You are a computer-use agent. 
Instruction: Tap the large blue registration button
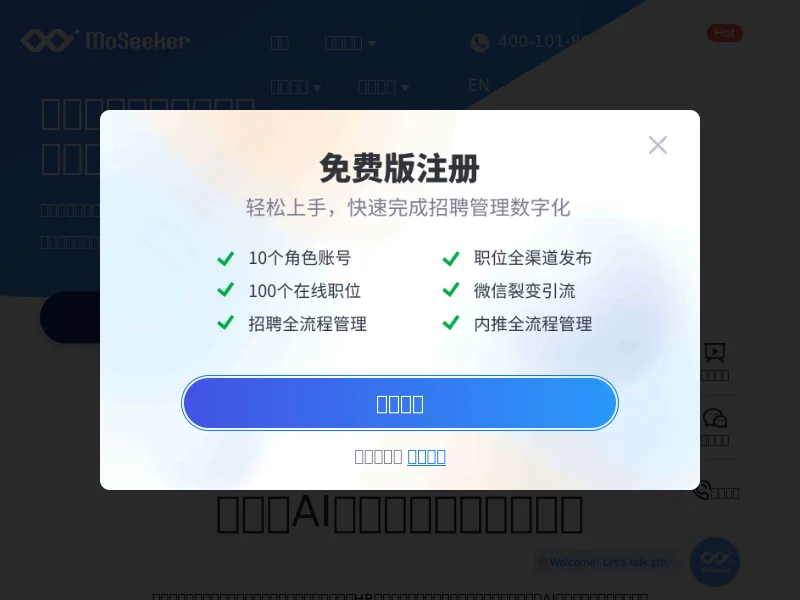click(400, 403)
